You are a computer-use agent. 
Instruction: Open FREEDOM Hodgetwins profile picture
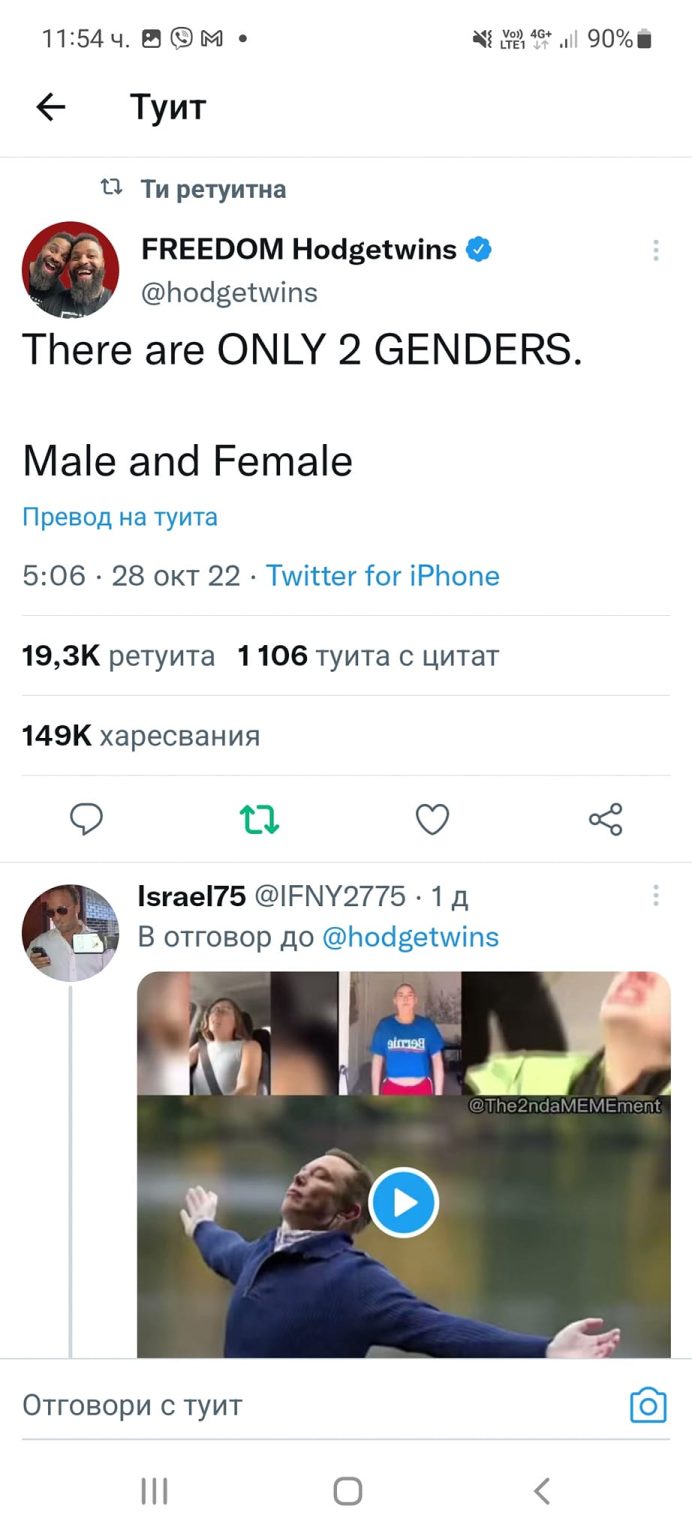pos(70,269)
